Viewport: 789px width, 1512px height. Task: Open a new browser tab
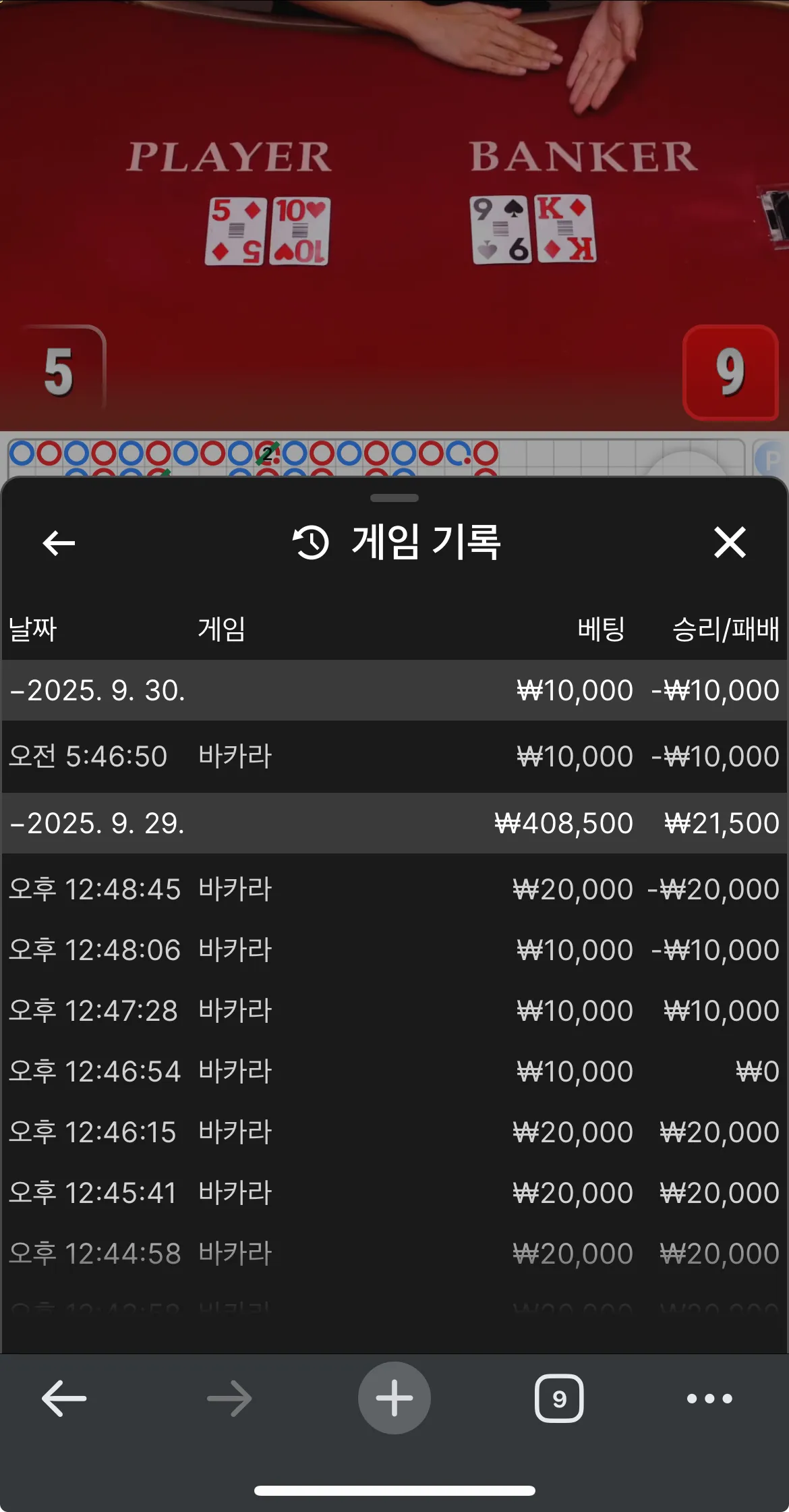click(394, 1398)
